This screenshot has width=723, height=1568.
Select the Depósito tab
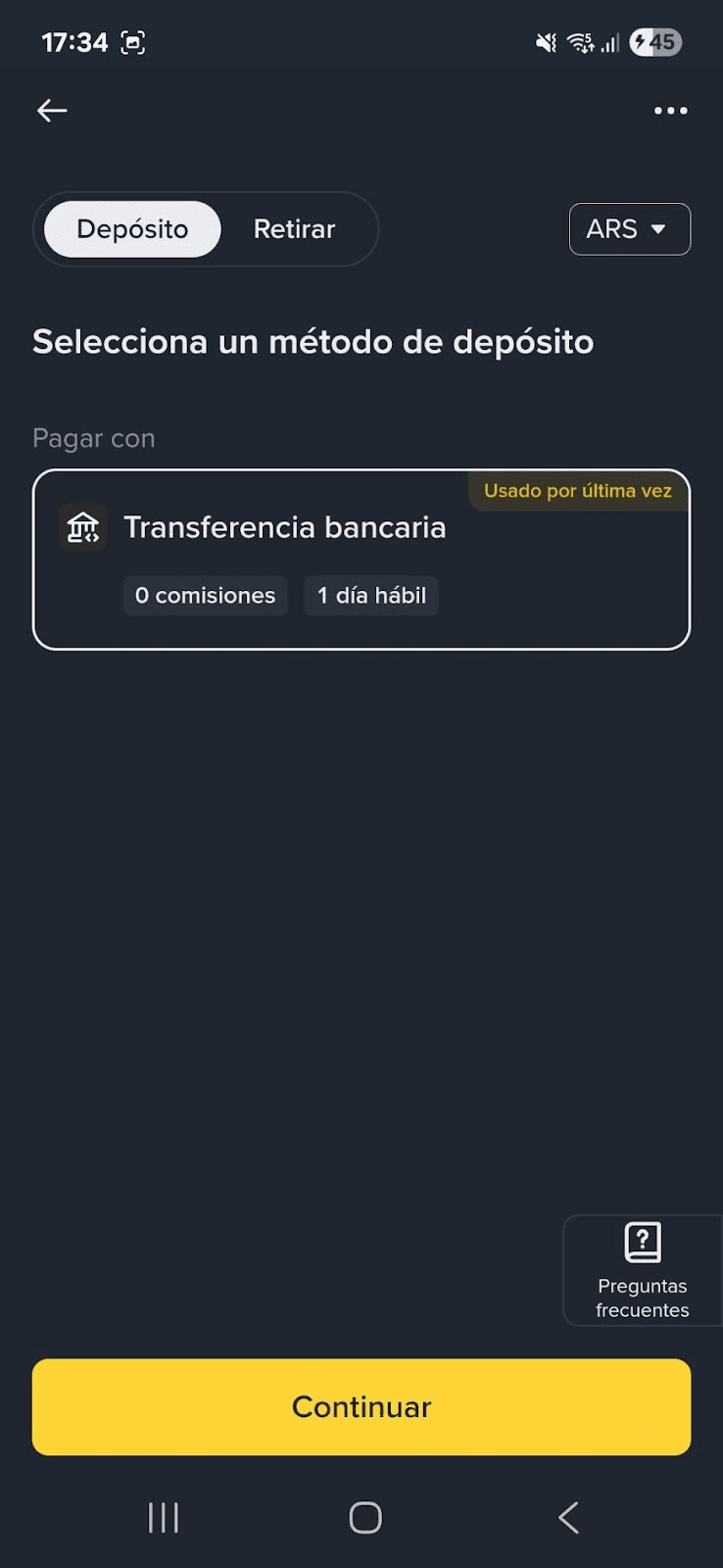coord(132,229)
